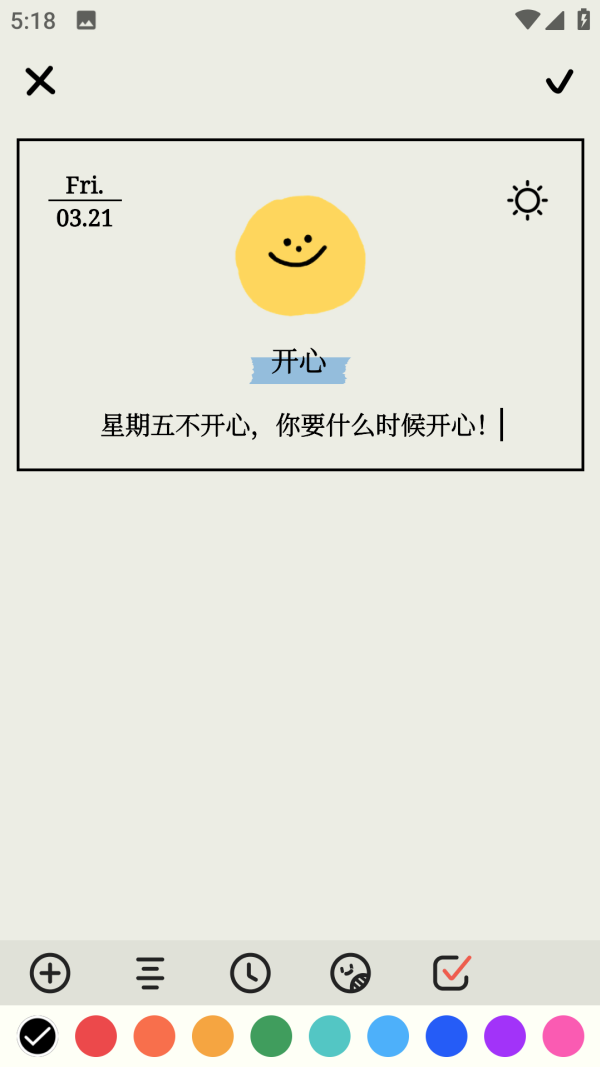Screen dimensions: 600x1067
Task: Close the diary editor with X
Action: tap(40, 81)
